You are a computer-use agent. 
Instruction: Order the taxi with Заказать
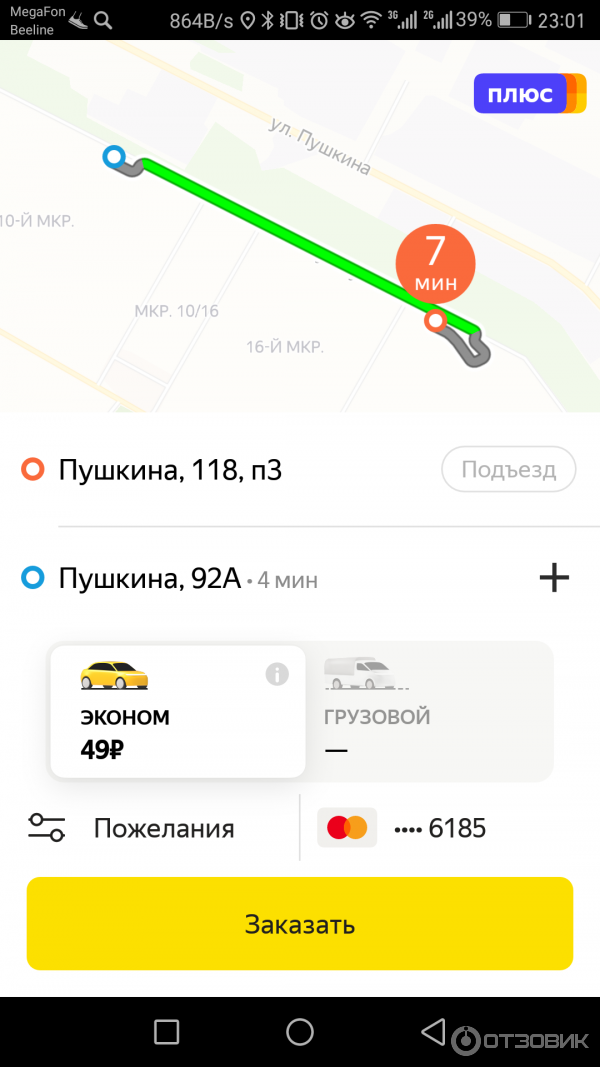click(300, 924)
